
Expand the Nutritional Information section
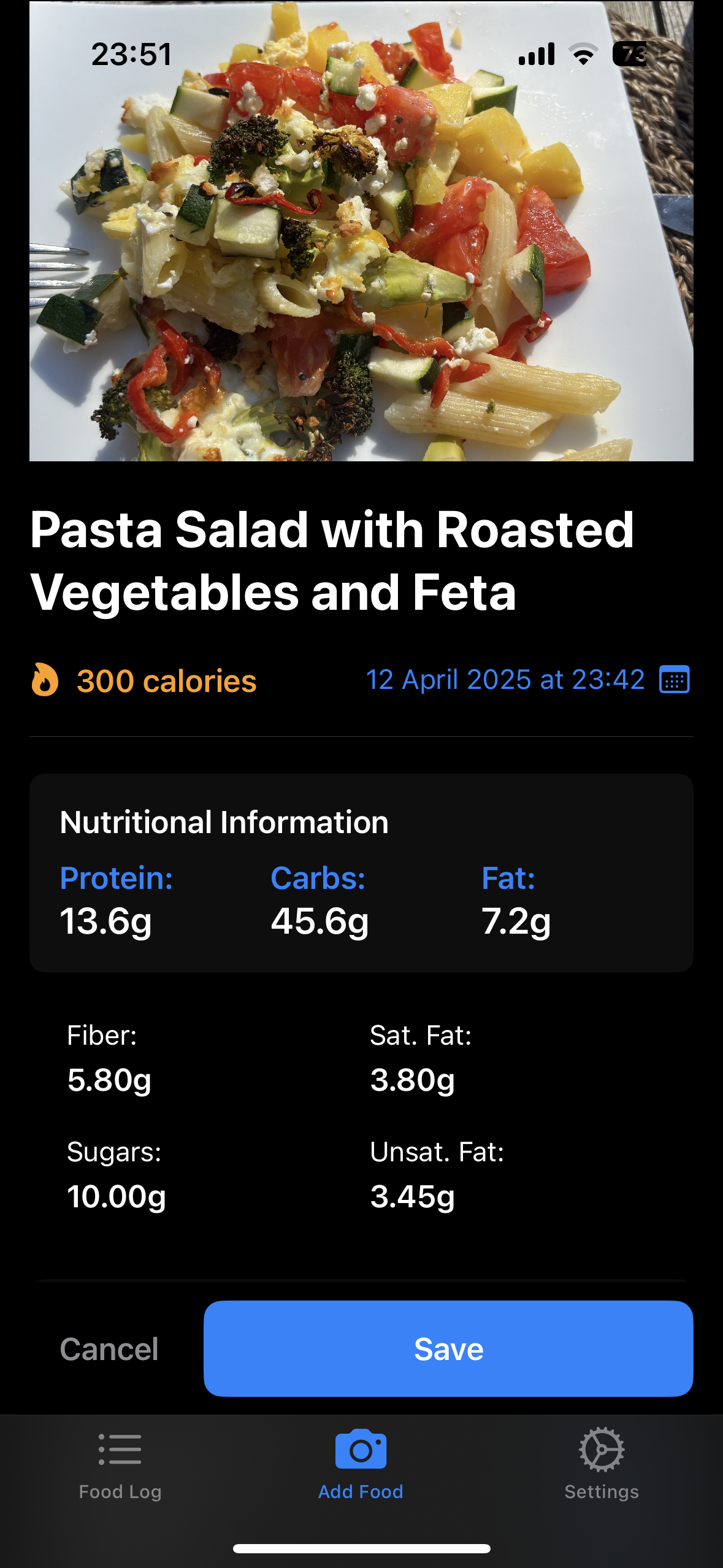[x=223, y=822]
